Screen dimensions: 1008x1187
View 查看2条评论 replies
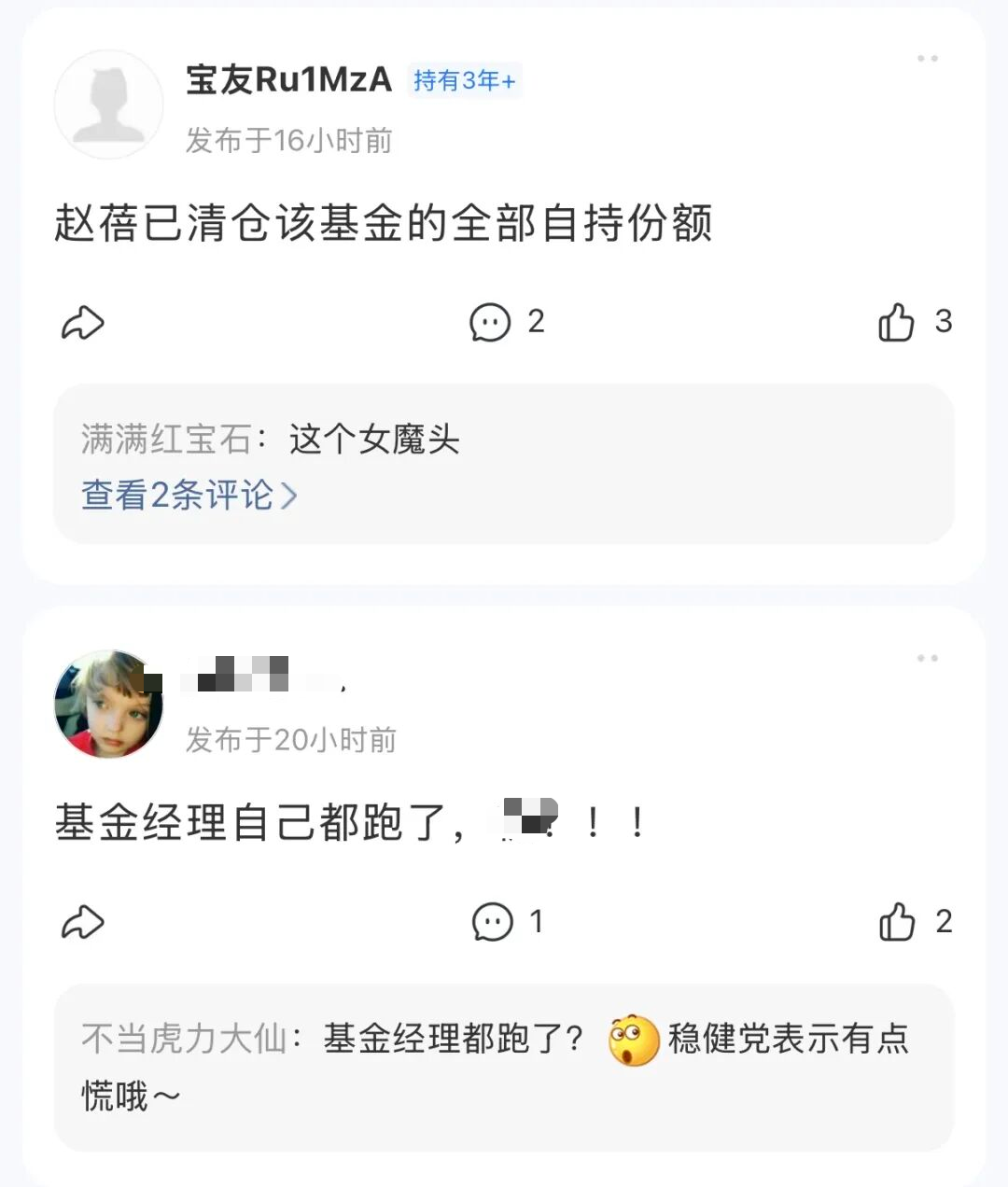189,496
